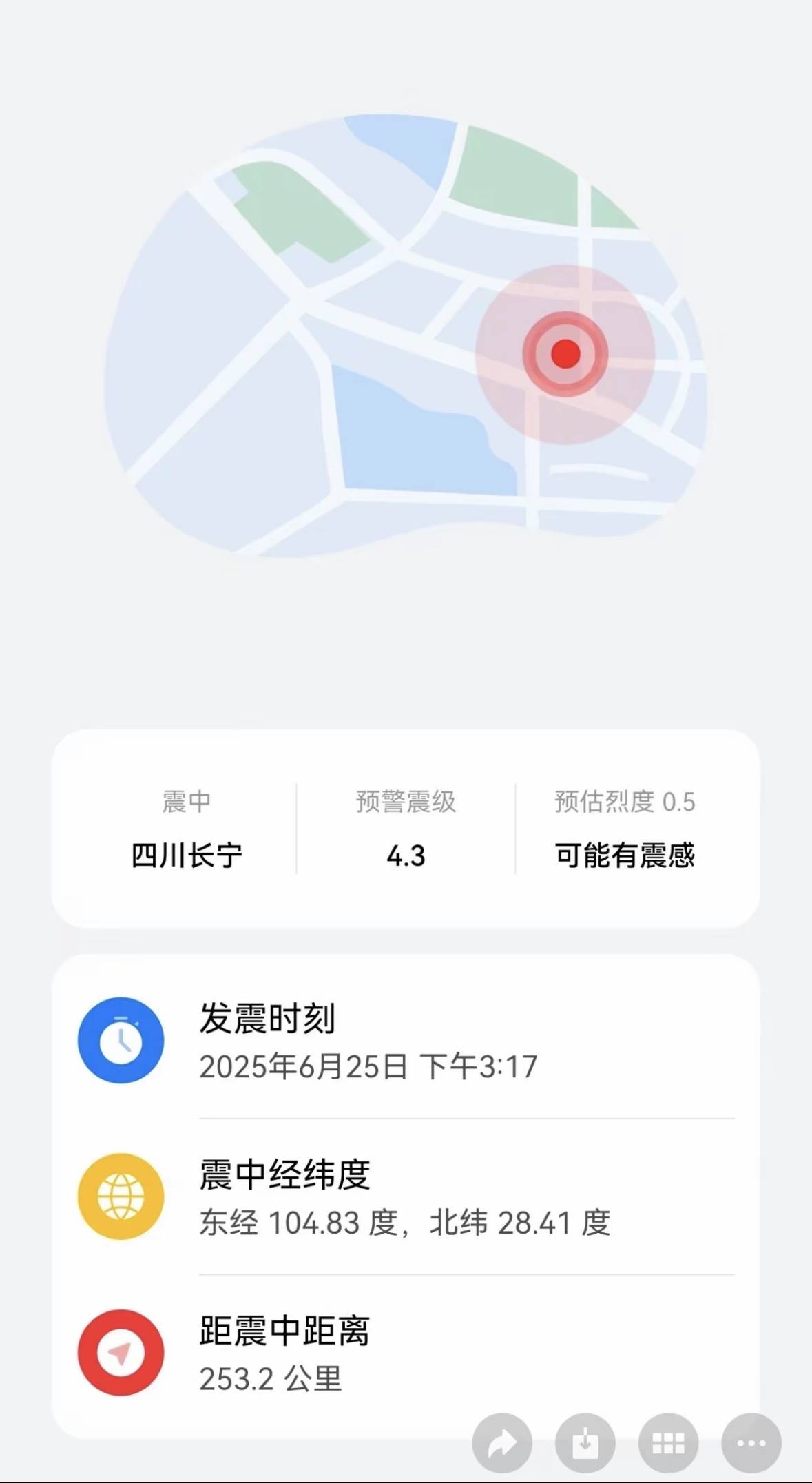Share this image via the arrow icon
The image size is (812, 1483).
(x=502, y=1443)
